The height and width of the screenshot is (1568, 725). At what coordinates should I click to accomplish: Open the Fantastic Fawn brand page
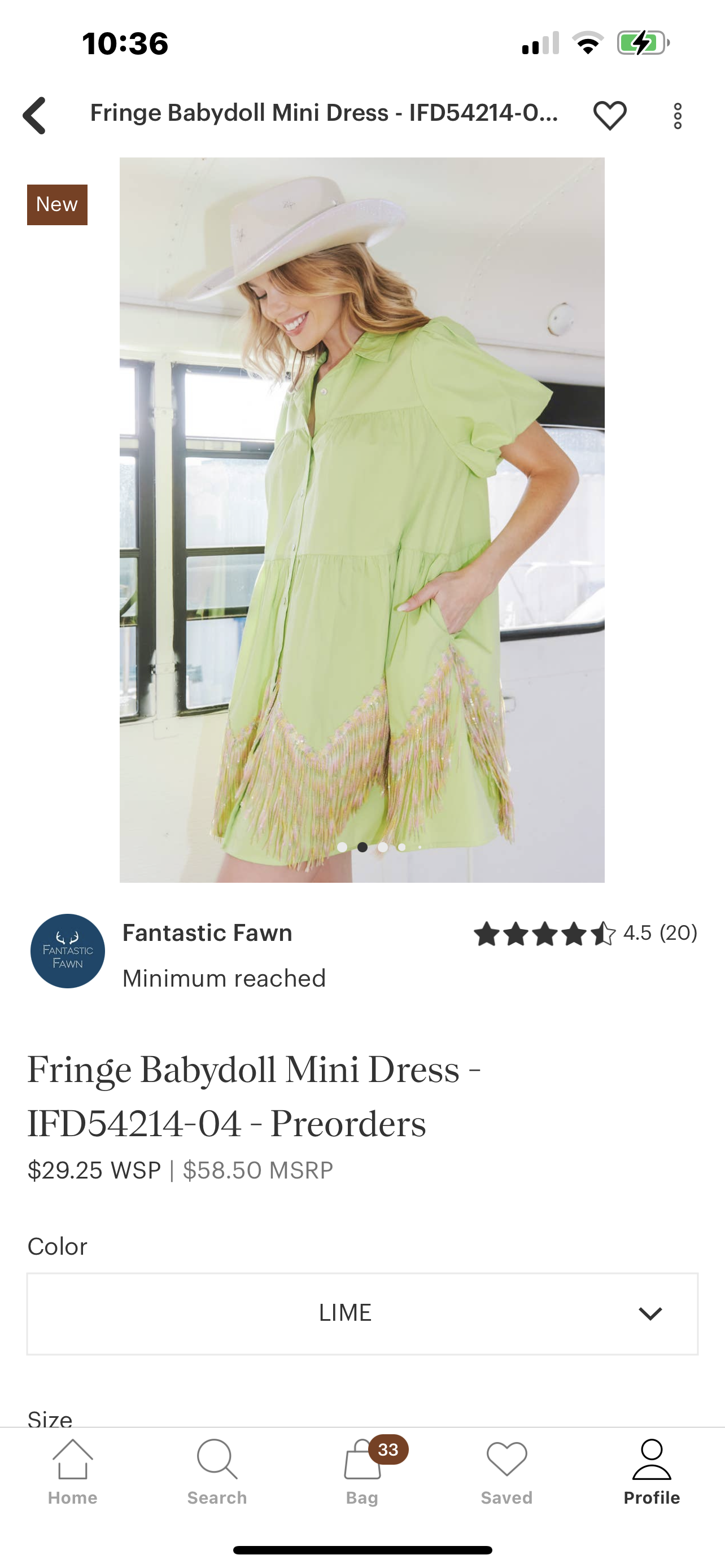coord(207,932)
